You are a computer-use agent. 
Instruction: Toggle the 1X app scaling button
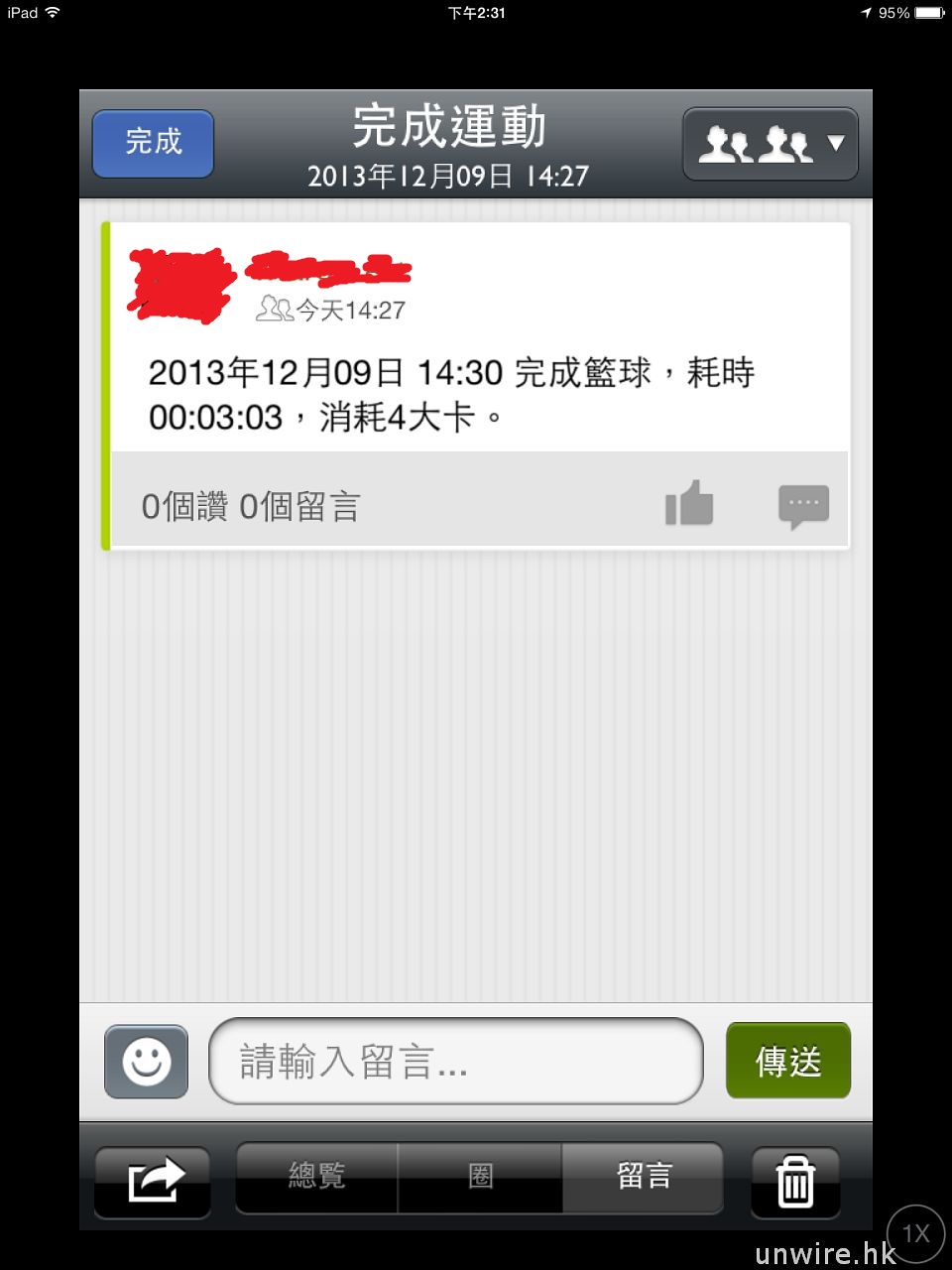pos(915,1233)
